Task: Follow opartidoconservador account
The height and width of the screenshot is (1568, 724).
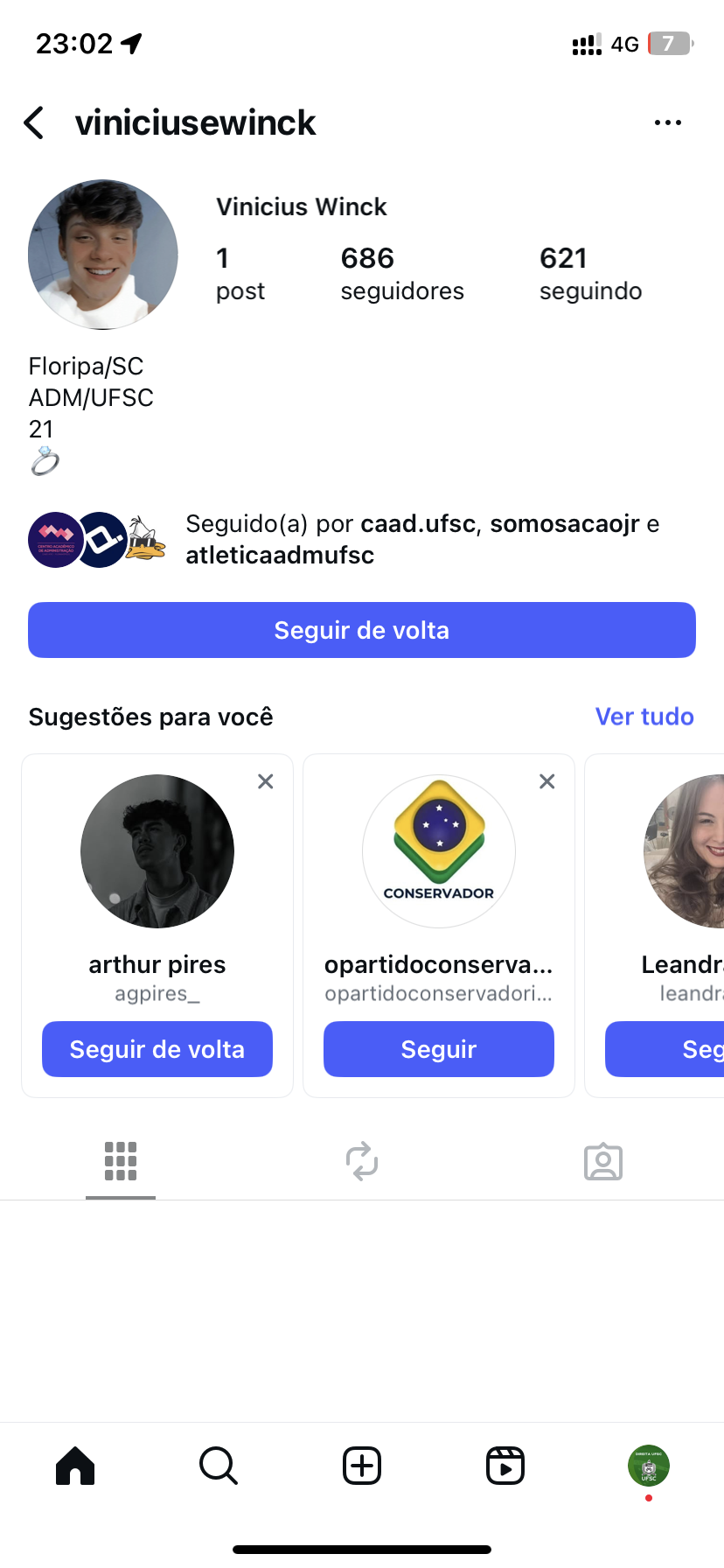Action: 438,1049
